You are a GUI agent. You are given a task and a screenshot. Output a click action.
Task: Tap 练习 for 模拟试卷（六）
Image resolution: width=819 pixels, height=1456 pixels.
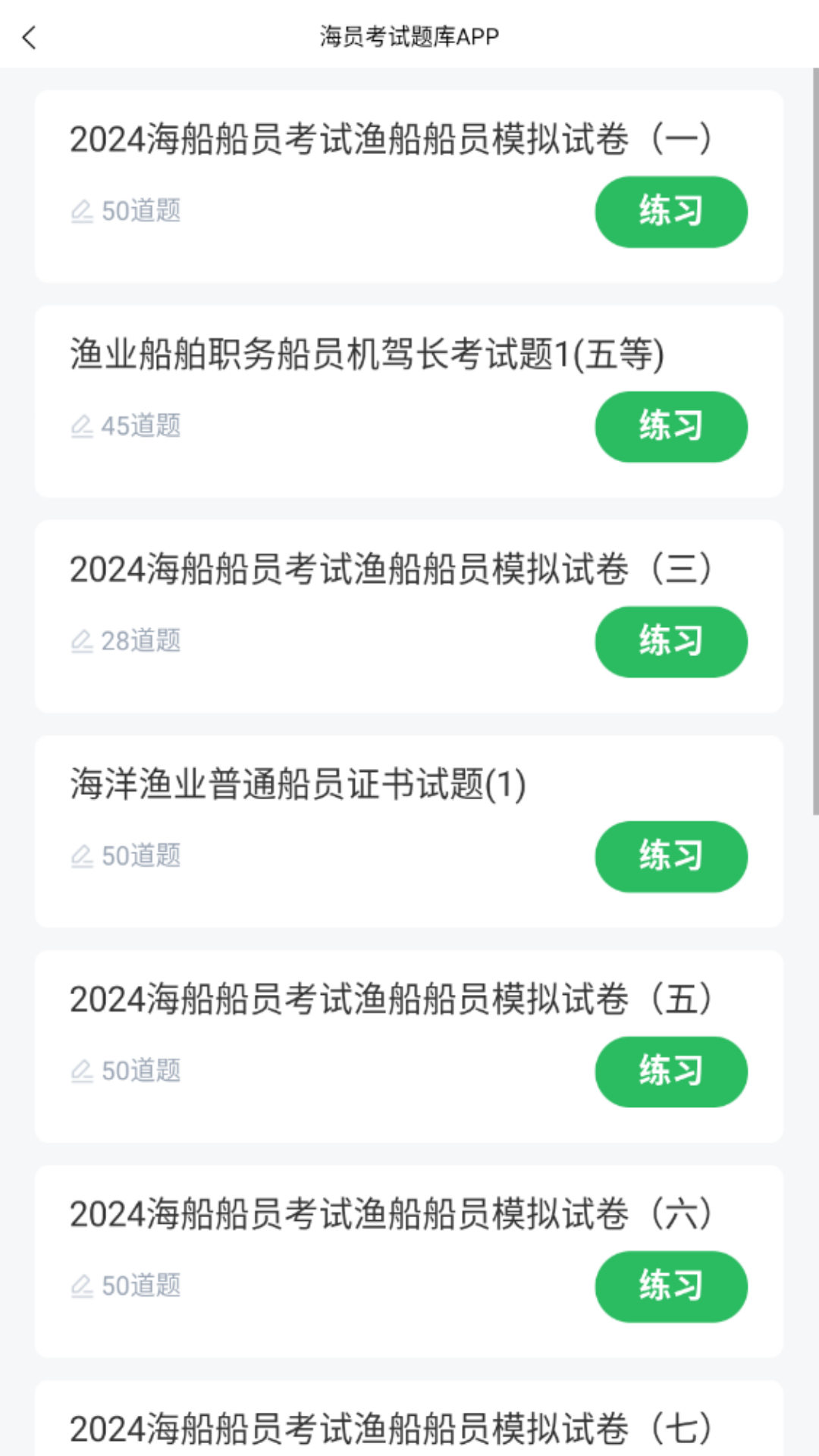[x=671, y=1286]
